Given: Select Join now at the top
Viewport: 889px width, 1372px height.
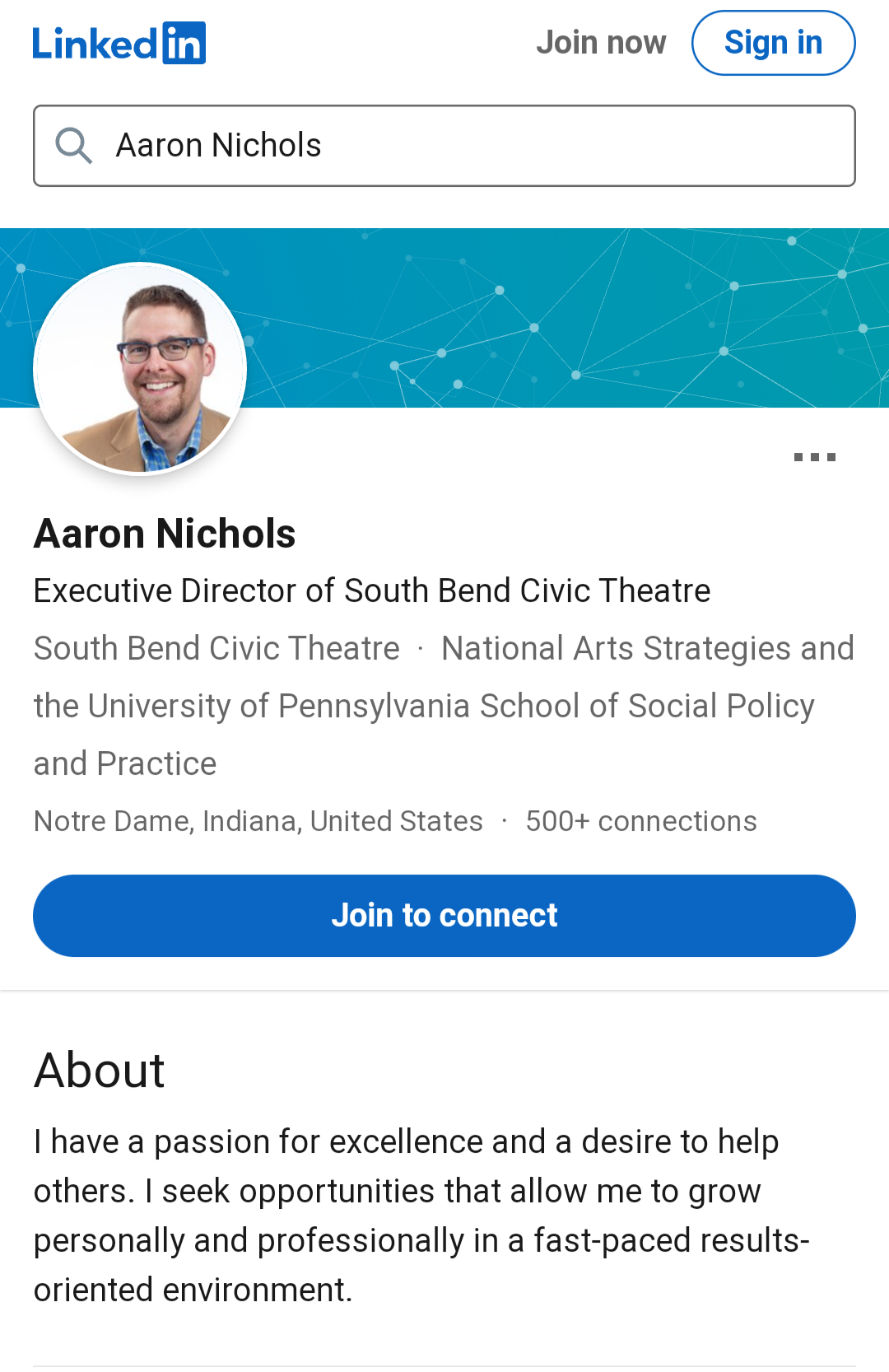Looking at the screenshot, I should click(601, 43).
